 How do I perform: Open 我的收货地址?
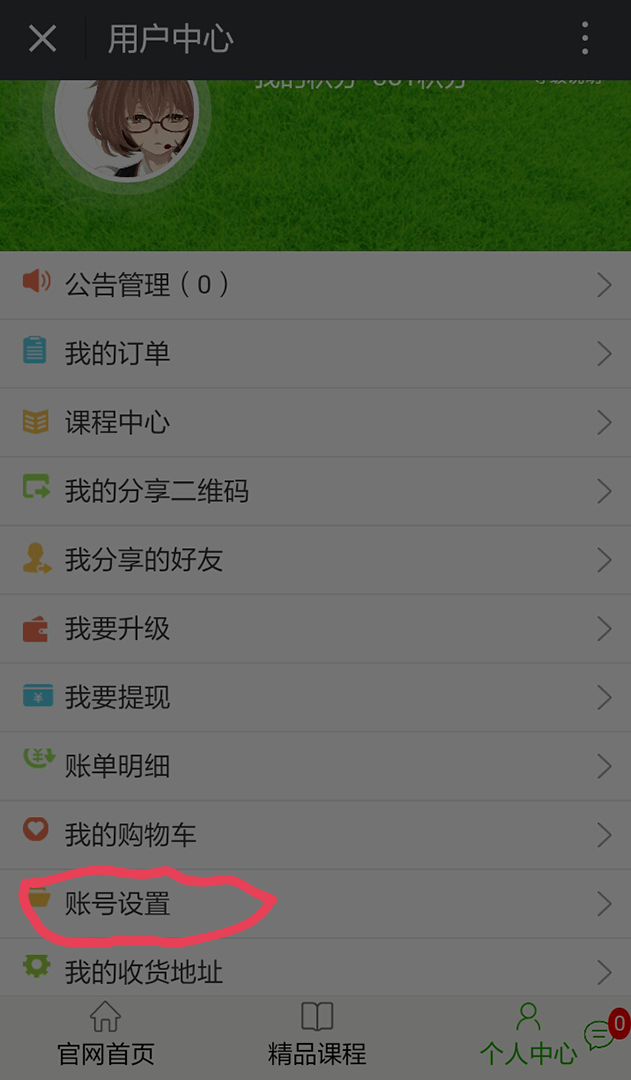[316, 968]
